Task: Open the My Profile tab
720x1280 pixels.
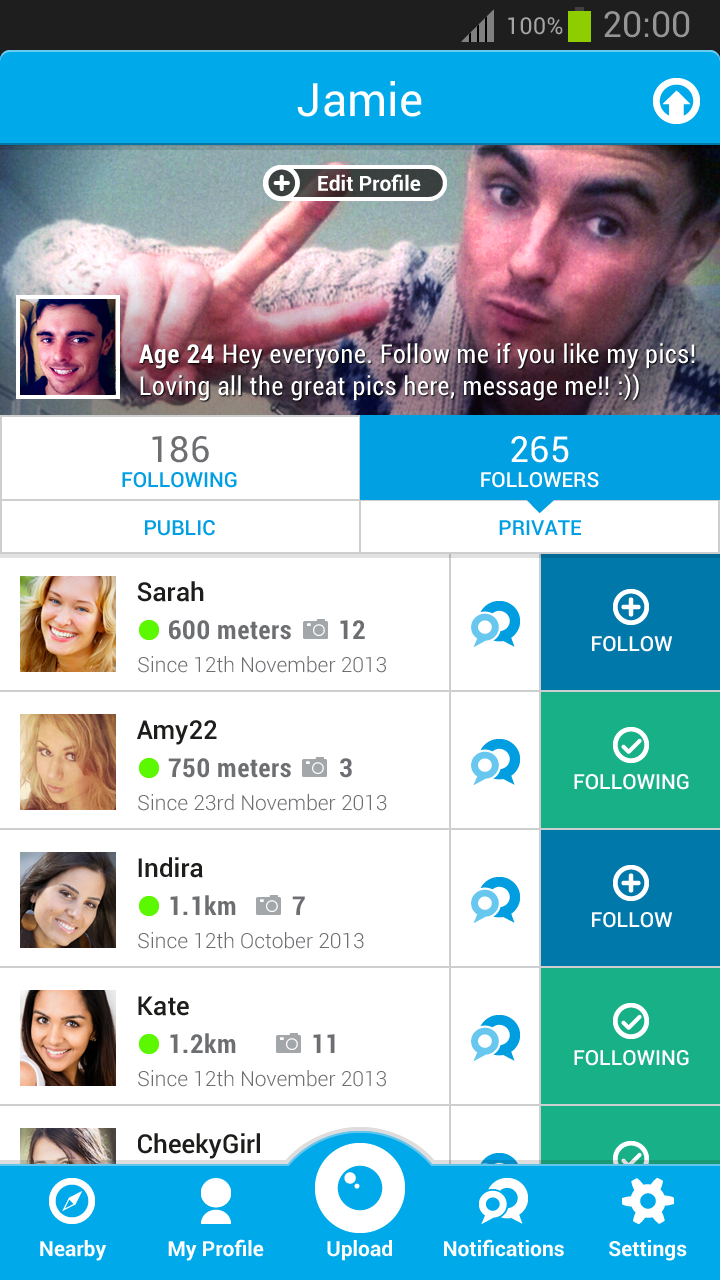Action: click(x=216, y=1220)
